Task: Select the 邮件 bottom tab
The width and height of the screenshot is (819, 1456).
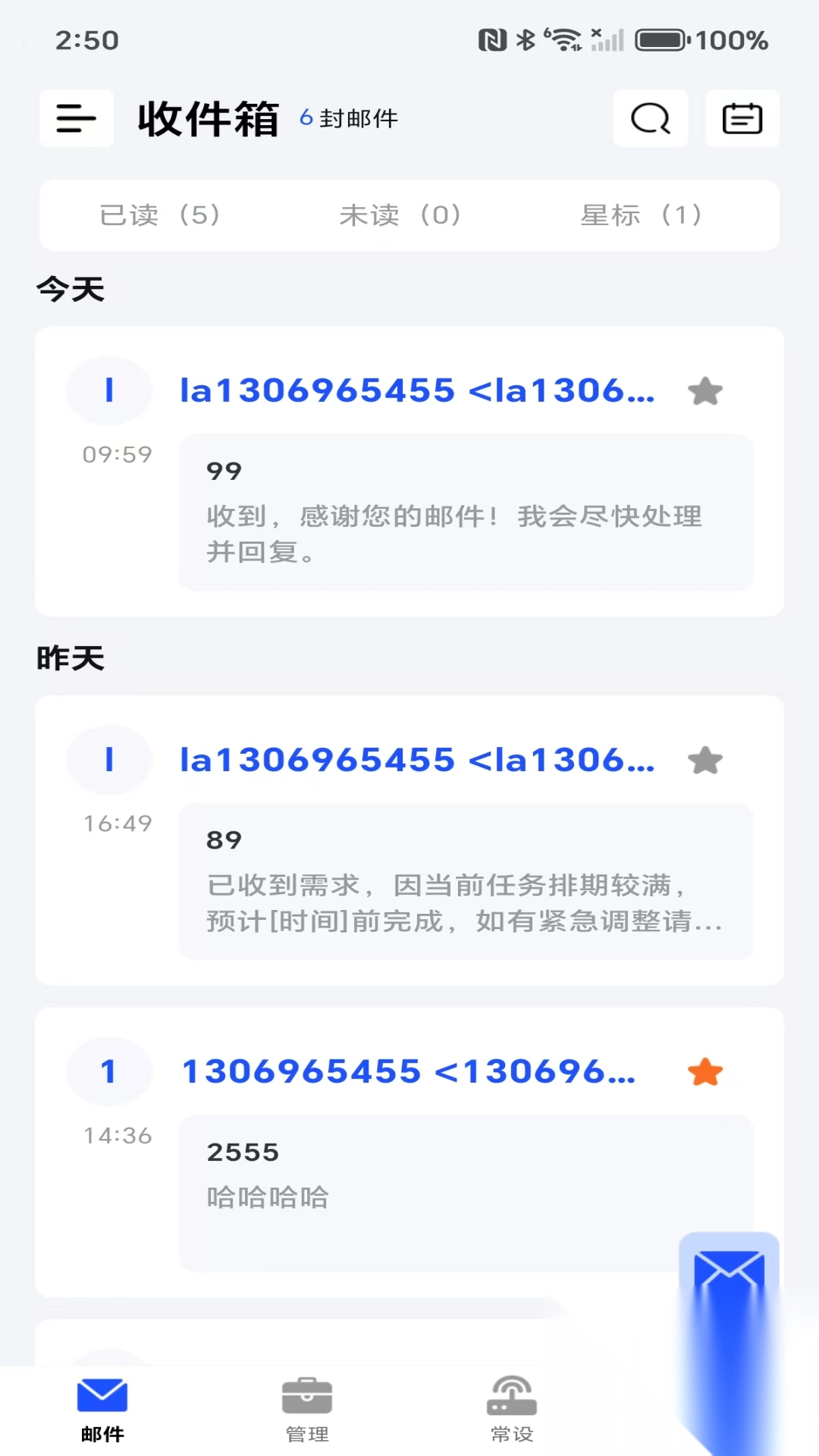Action: 102,1409
